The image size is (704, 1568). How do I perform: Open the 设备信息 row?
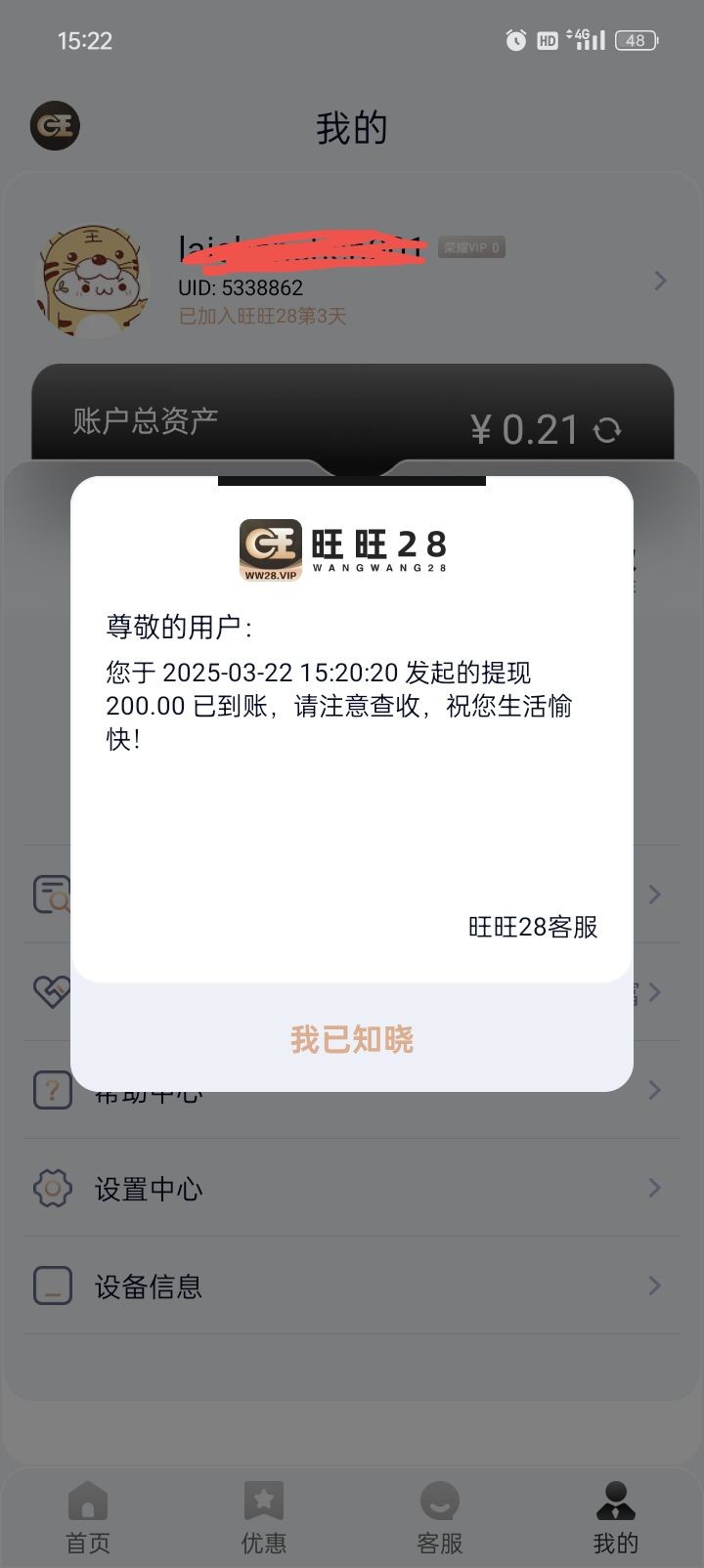352,1286
